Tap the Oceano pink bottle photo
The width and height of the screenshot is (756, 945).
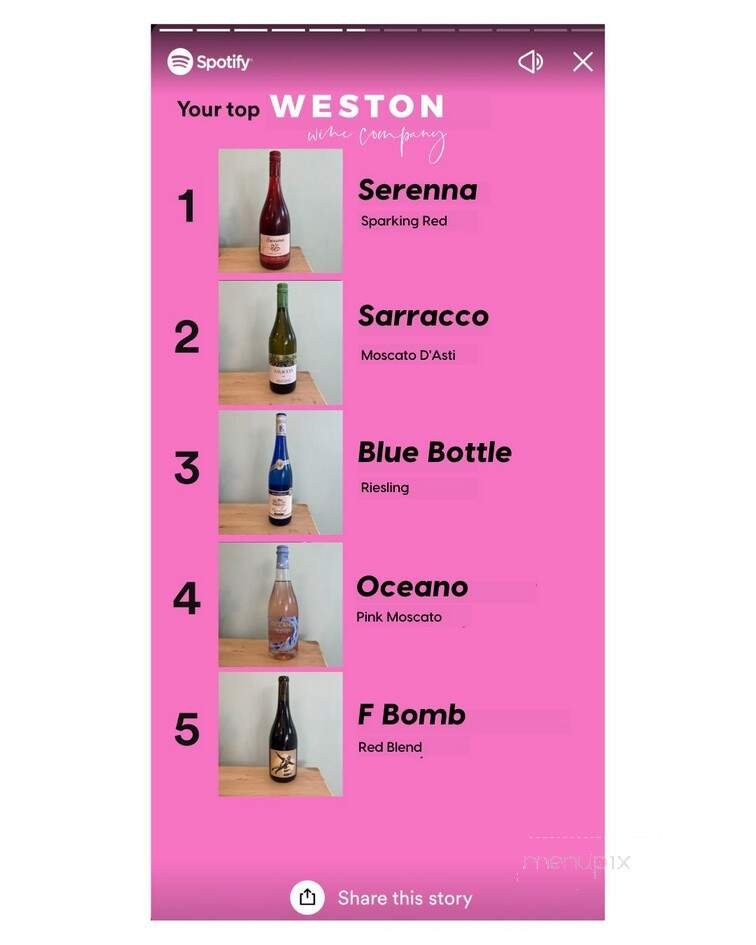[278, 606]
